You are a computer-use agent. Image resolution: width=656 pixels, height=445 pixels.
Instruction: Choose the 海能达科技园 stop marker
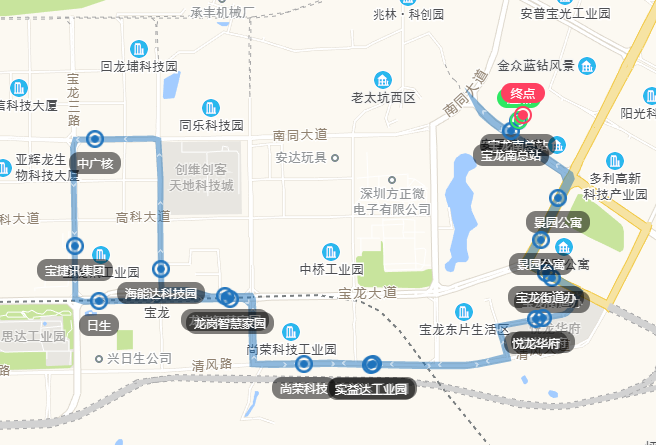coord(161,269)
